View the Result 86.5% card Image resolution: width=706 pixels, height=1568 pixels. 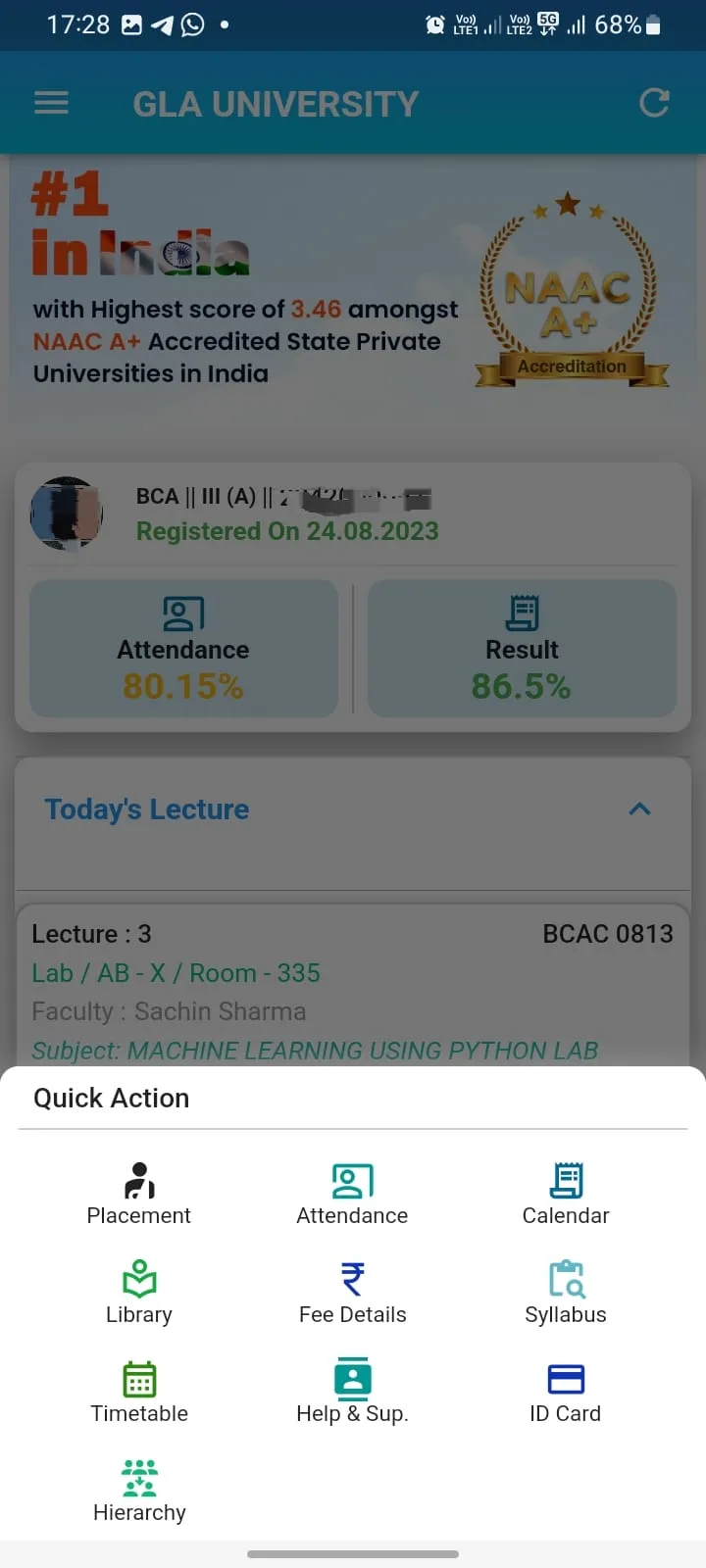pyautogui.click(x=522, y=649)
